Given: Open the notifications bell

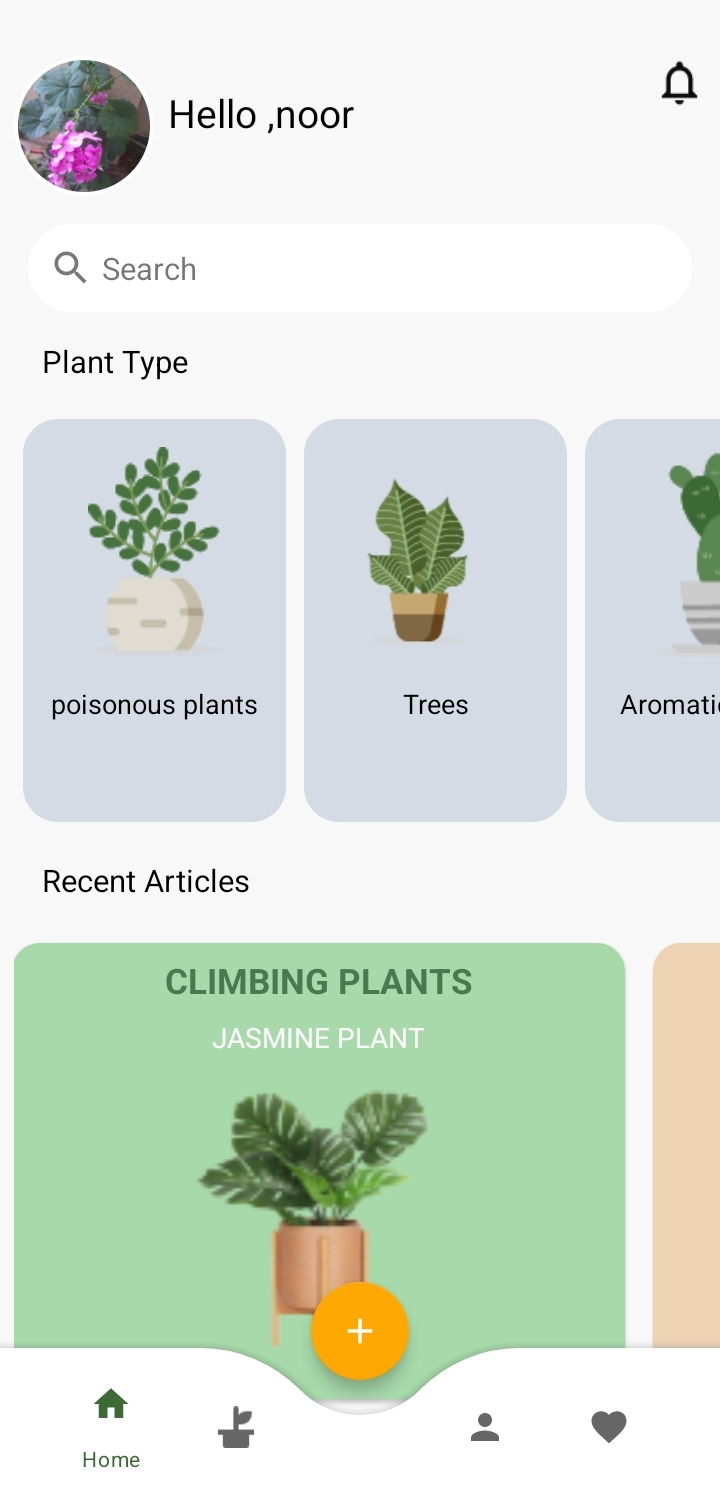Looking at the screenshot, I should (x=679, y=83).
